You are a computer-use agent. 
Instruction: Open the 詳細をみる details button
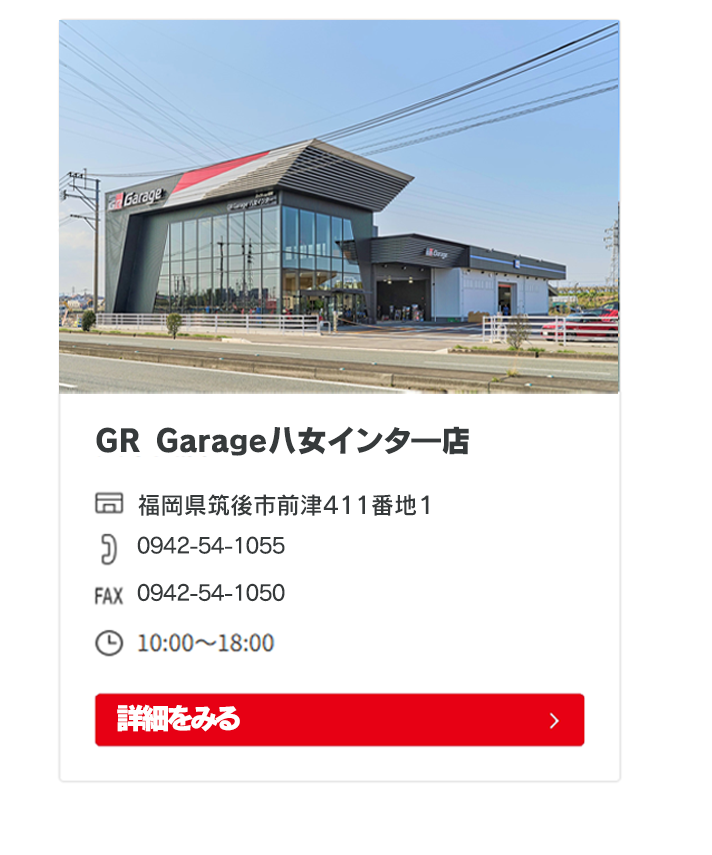click(x=339, y=720)
